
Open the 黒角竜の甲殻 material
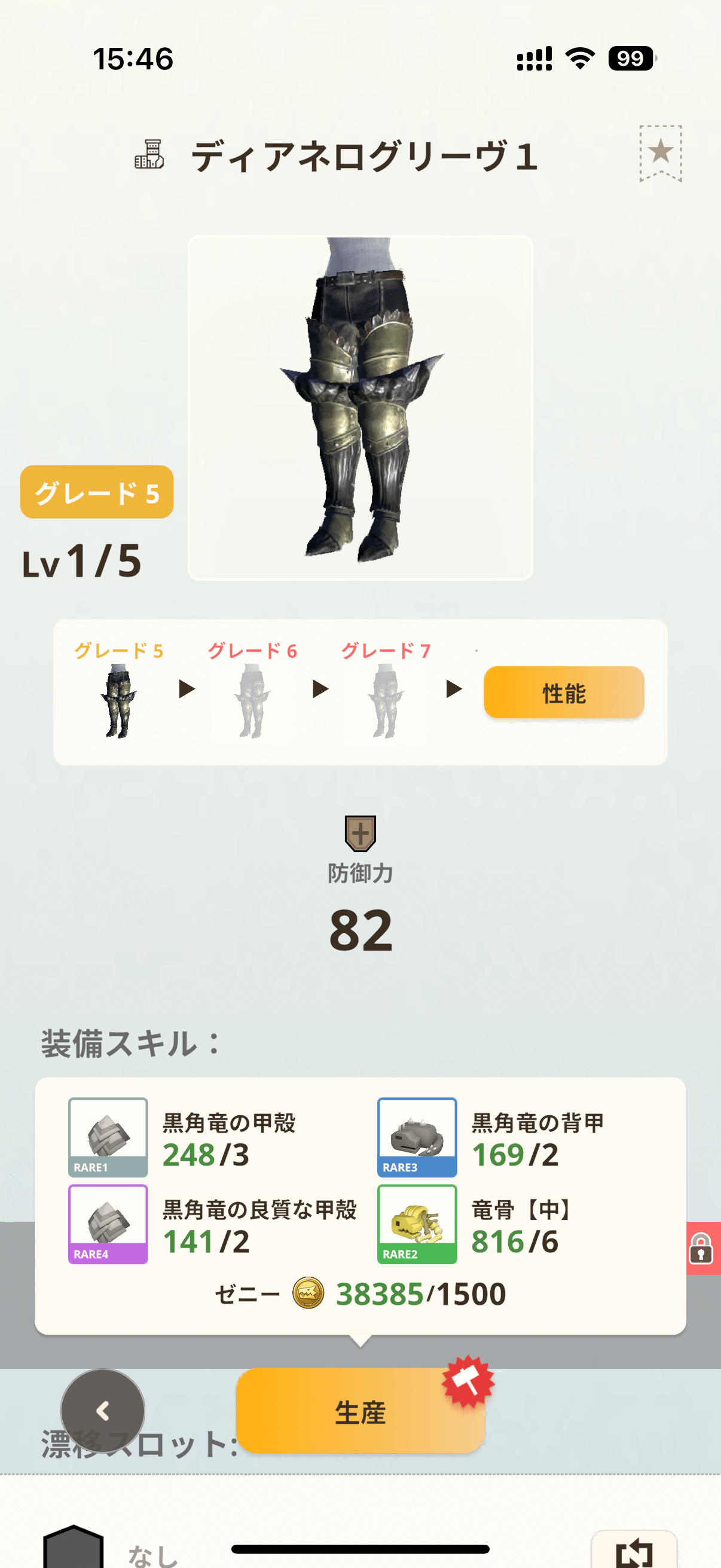click(108, 1137)
